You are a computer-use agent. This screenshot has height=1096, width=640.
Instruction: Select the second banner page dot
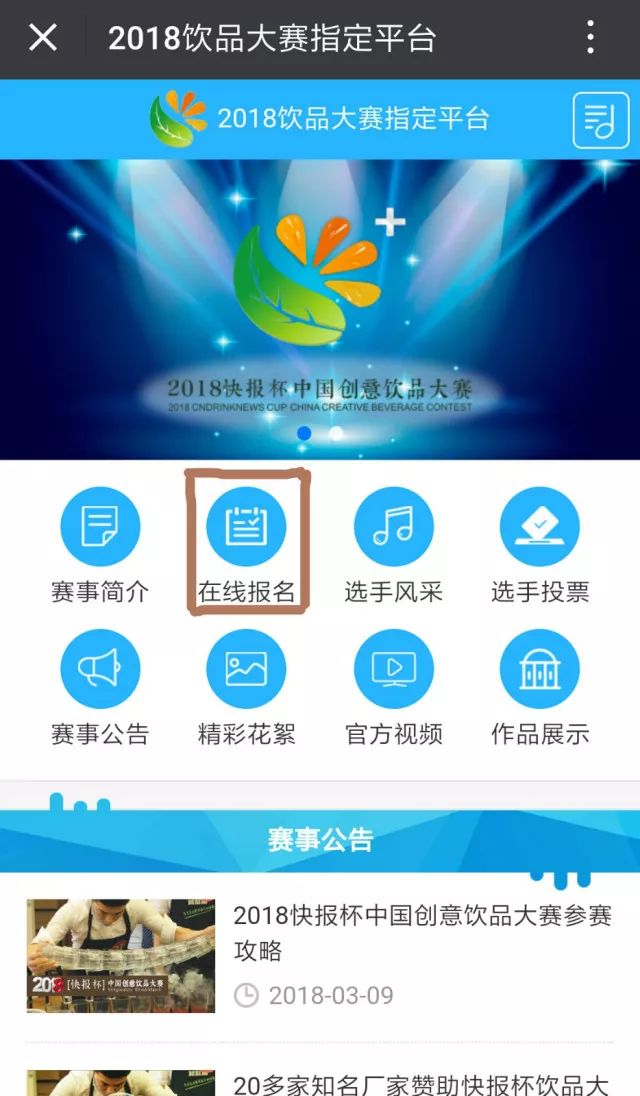pyautogui.click(x=336, y=434)
